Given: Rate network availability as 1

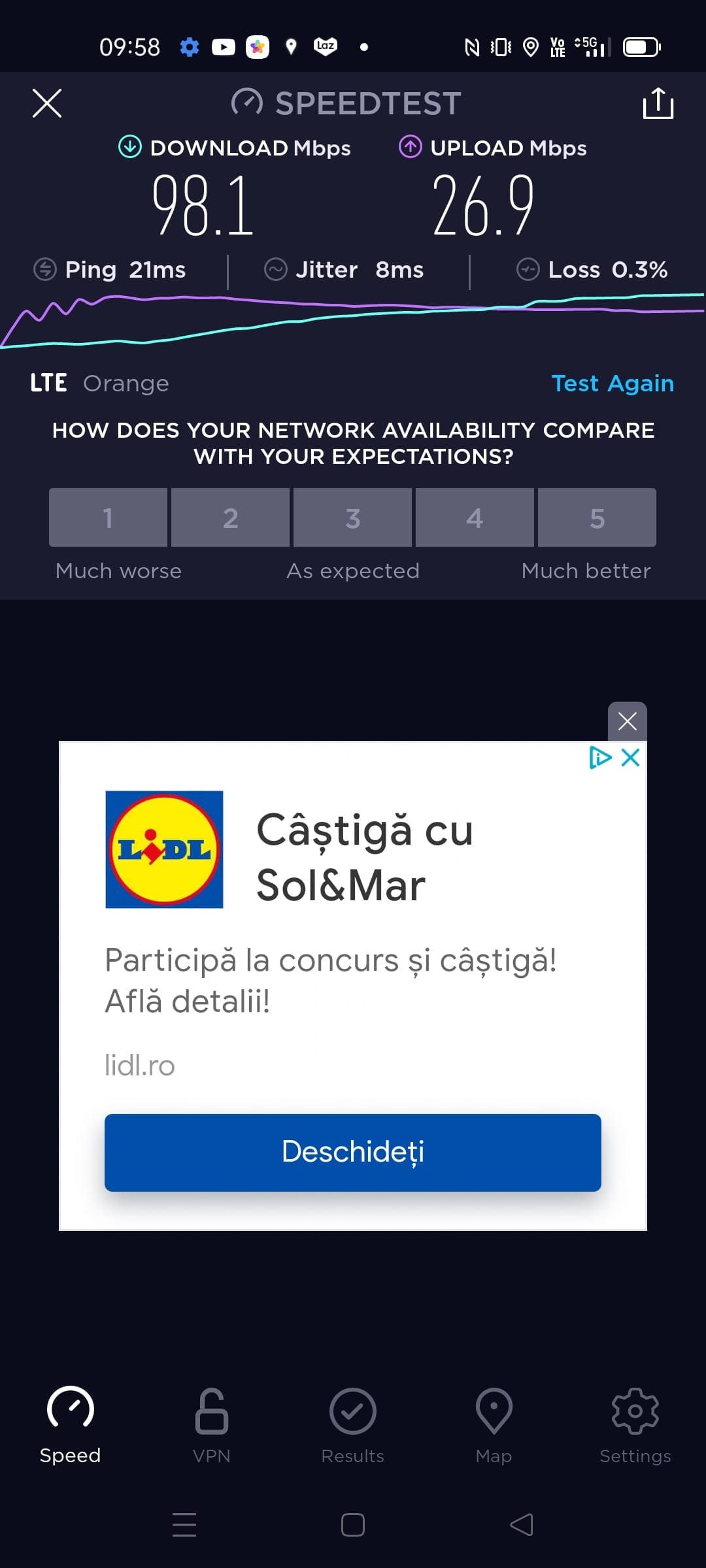Looking at the screenshot, I should 108,517.
